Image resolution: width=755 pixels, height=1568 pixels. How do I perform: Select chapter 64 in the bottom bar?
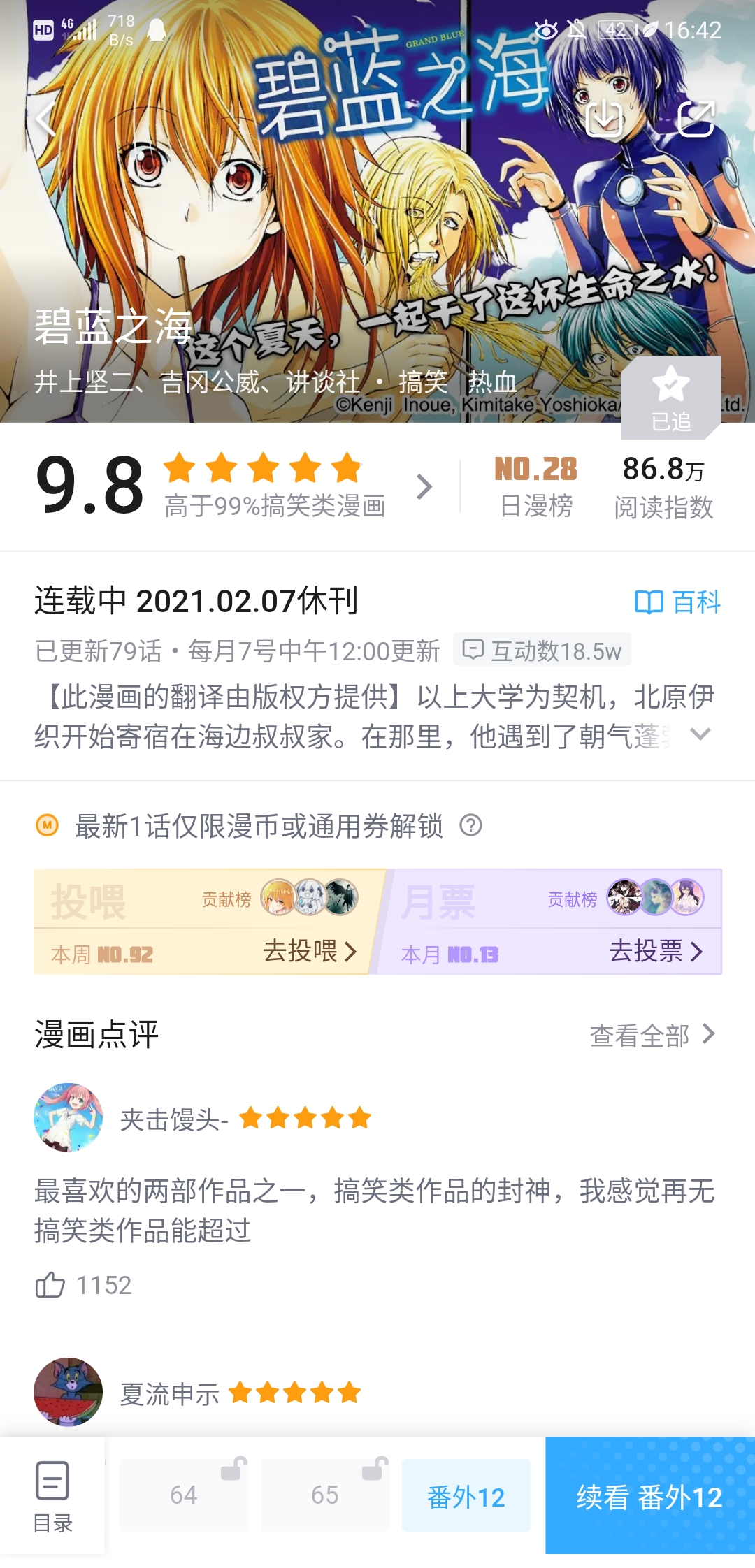183,1495
